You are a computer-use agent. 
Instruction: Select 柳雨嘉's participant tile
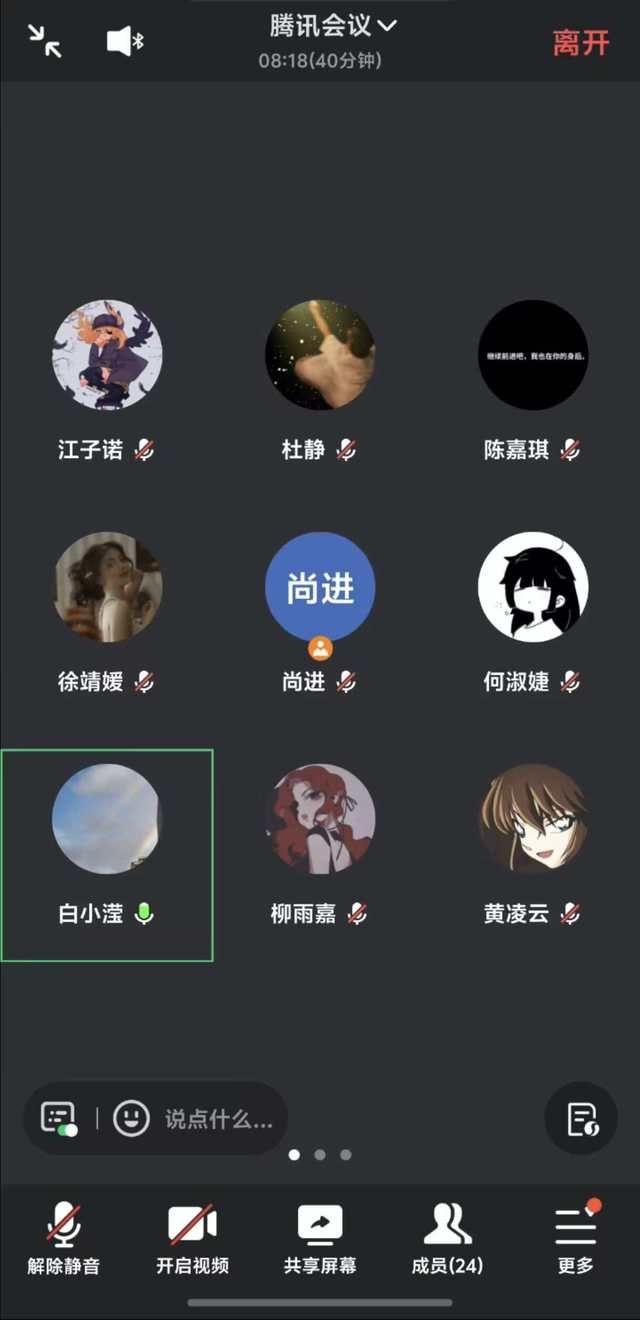pyautogui.click(x=320, y=819)
